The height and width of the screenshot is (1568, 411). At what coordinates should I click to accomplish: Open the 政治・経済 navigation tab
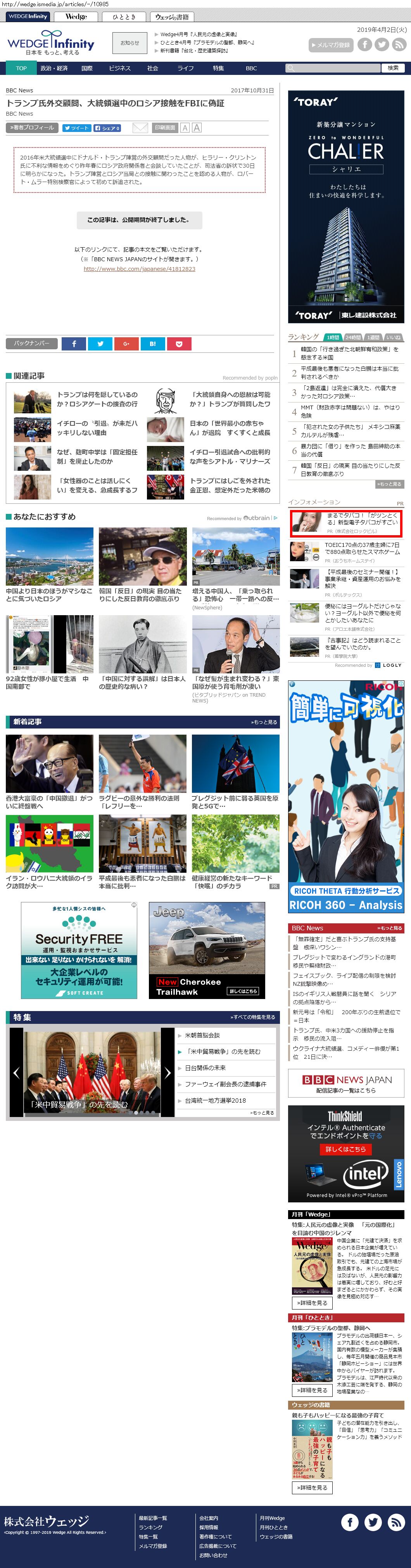click(54, 68)
